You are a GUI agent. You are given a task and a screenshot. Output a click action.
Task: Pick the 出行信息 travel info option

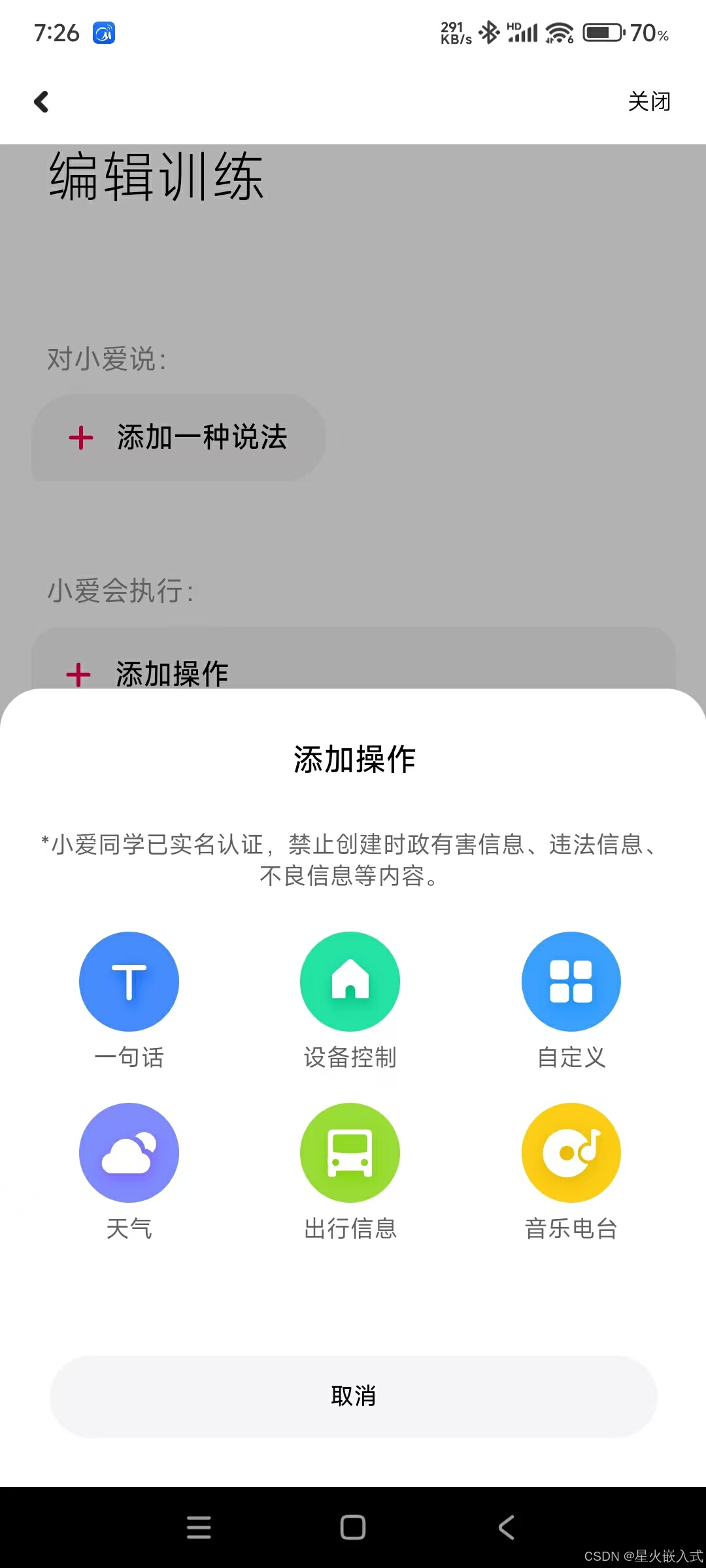pyautogui.click(x=350, y=1153)
